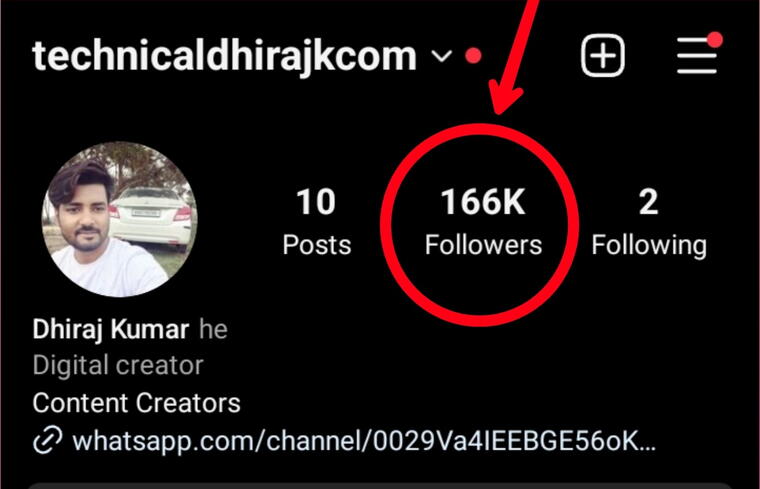The width and height of the screenshot is (760, 489).
Task: Open the WhatsApp channel link
Action: [364, 440]
